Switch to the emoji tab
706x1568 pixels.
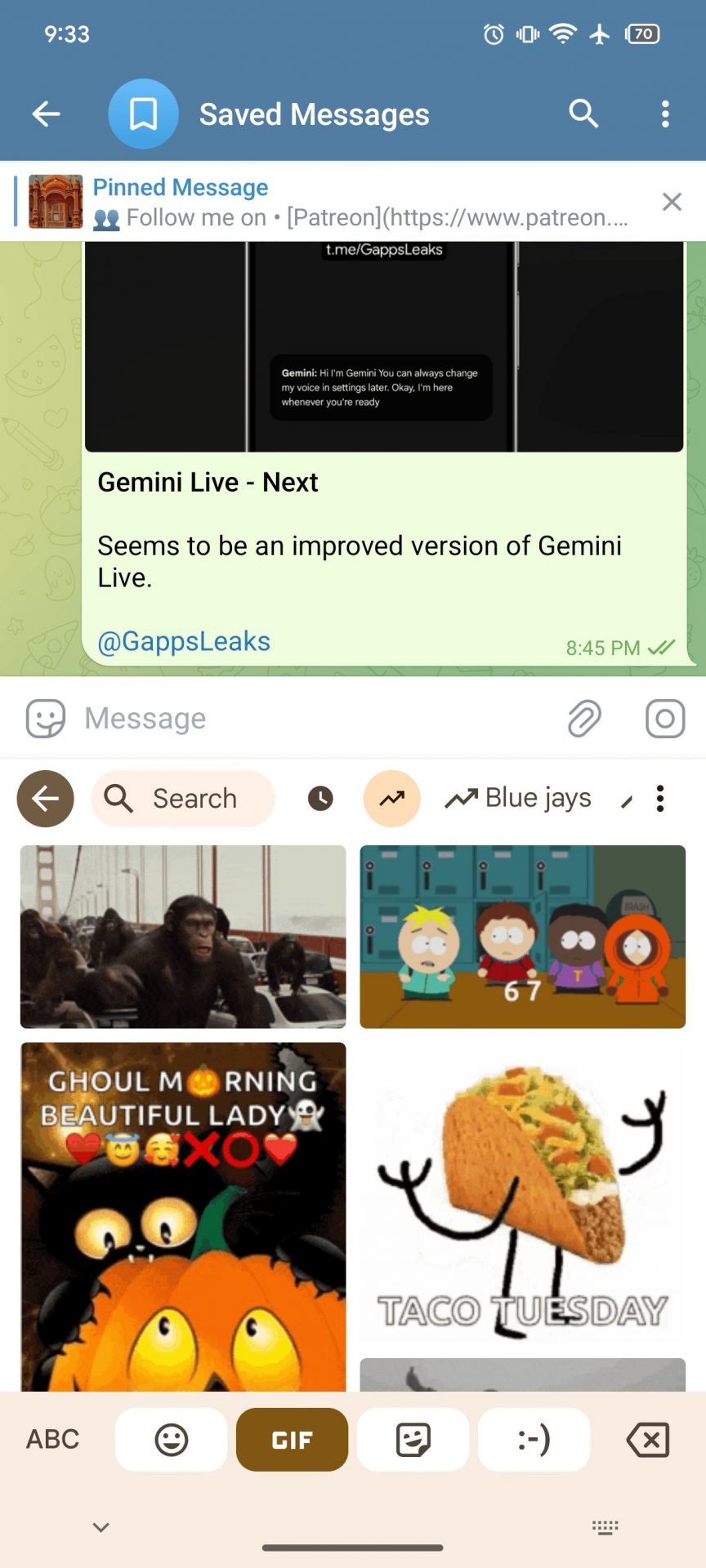(172, 1440)
